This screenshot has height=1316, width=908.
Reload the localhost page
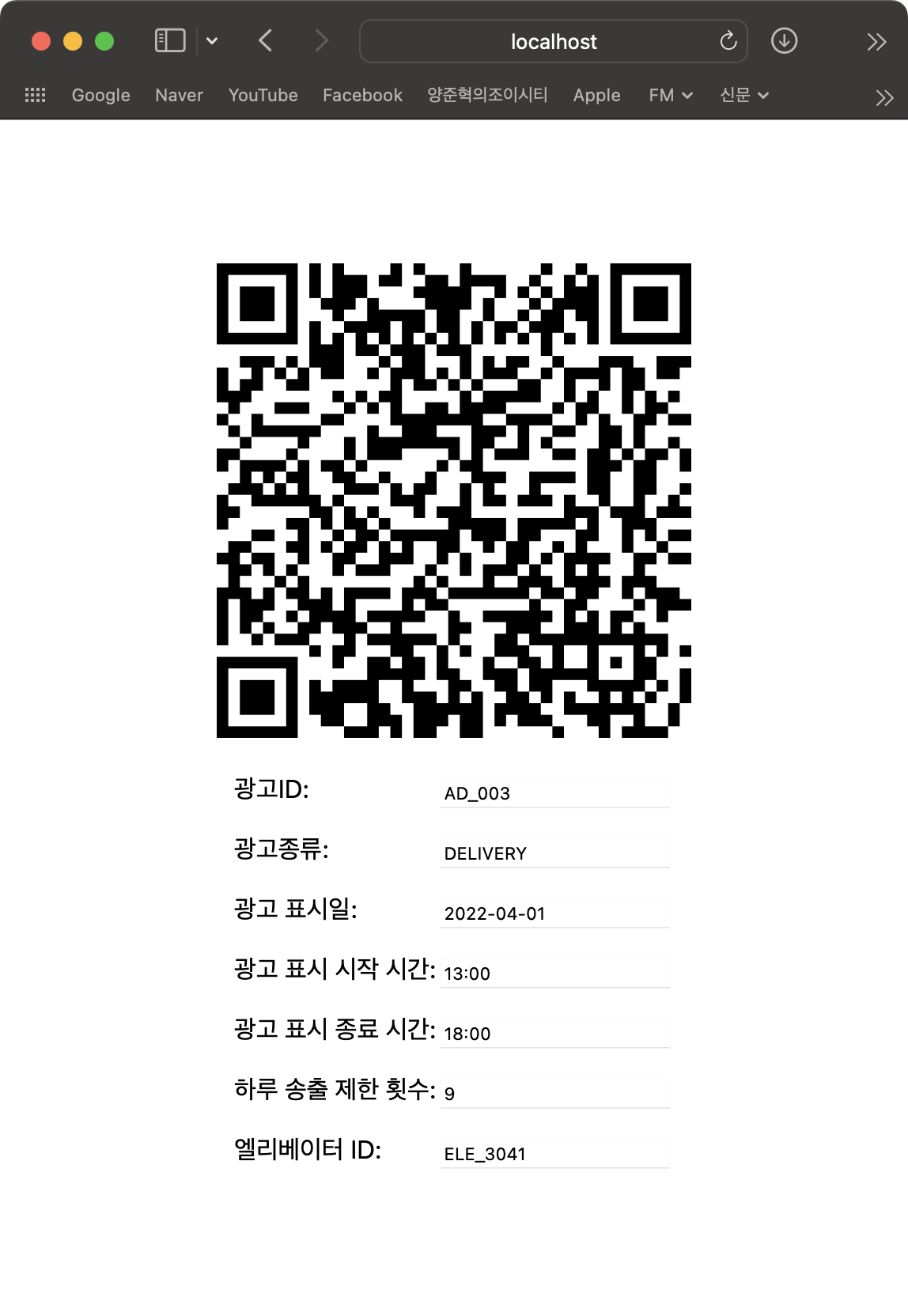coord(726,40)
